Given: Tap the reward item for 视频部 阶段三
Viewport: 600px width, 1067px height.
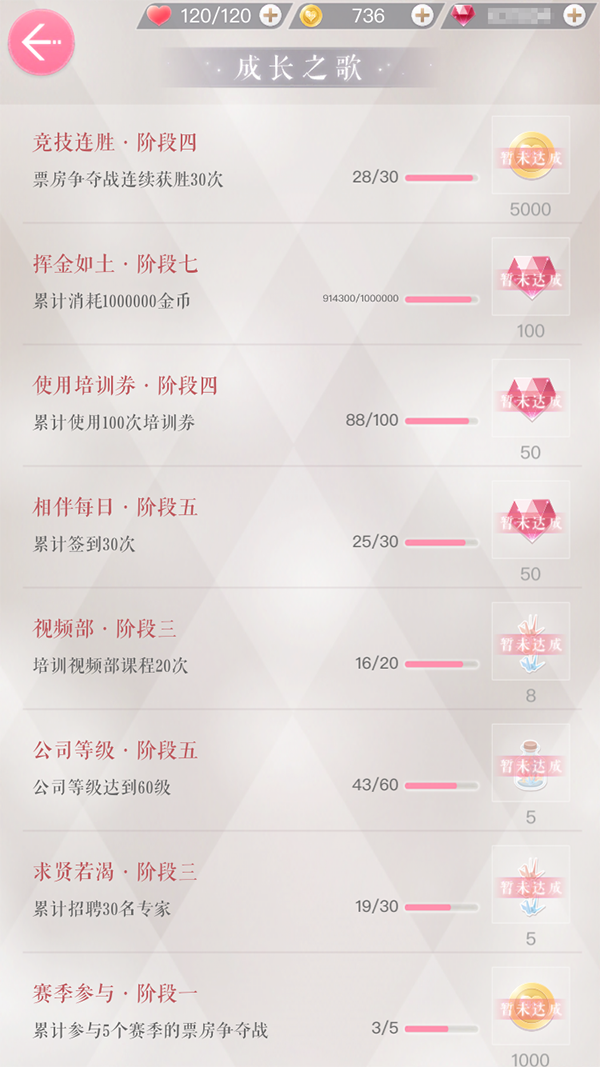Looking at the screenshot, I should coord(530,642).
